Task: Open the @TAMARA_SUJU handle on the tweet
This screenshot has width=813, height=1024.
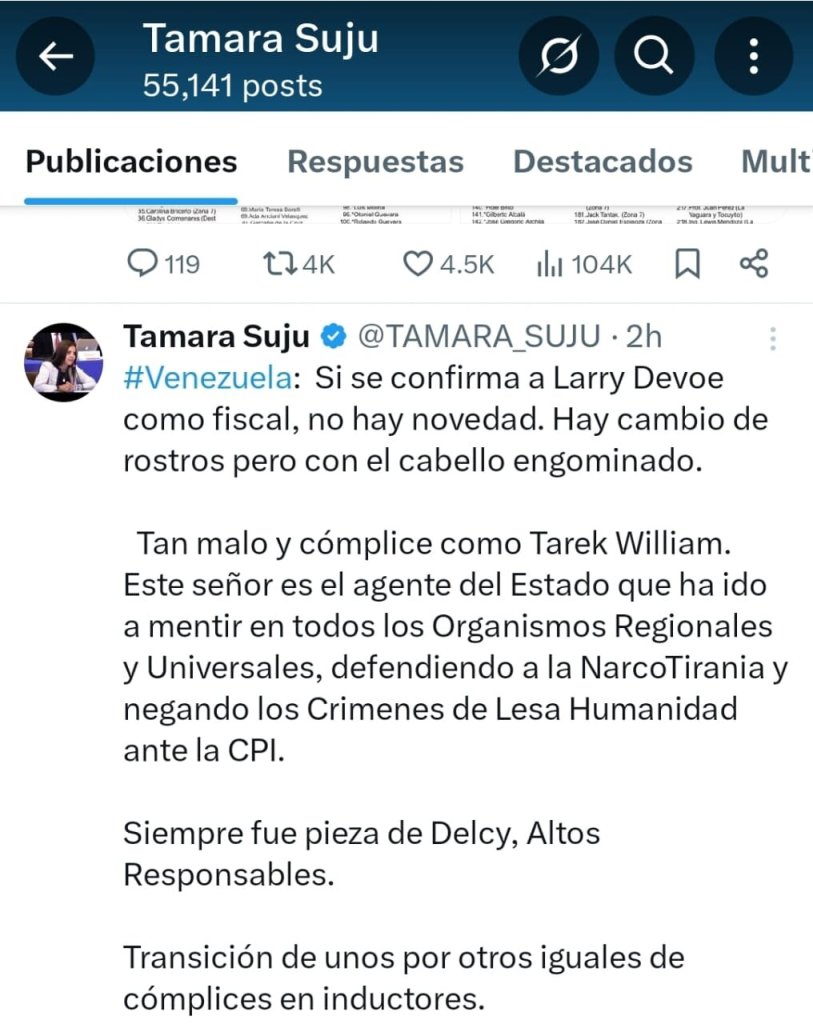Action: pos(478,337)
